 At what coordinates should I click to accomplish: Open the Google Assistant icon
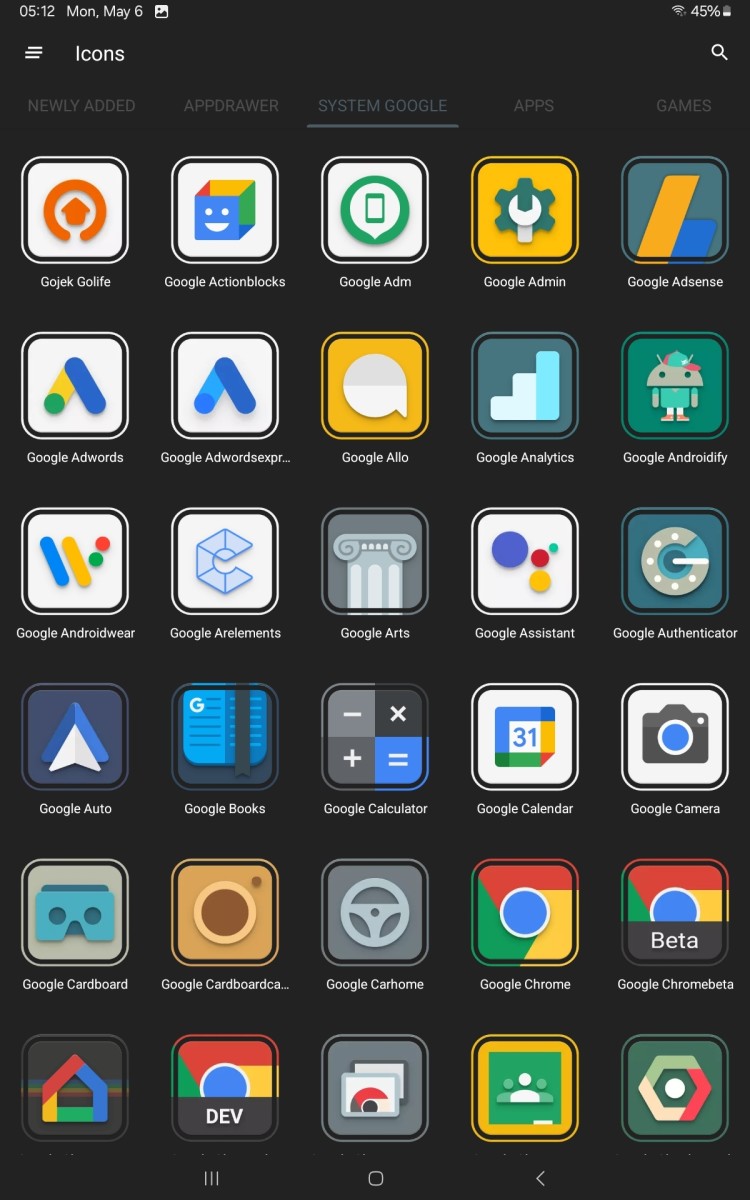point(525,561)
